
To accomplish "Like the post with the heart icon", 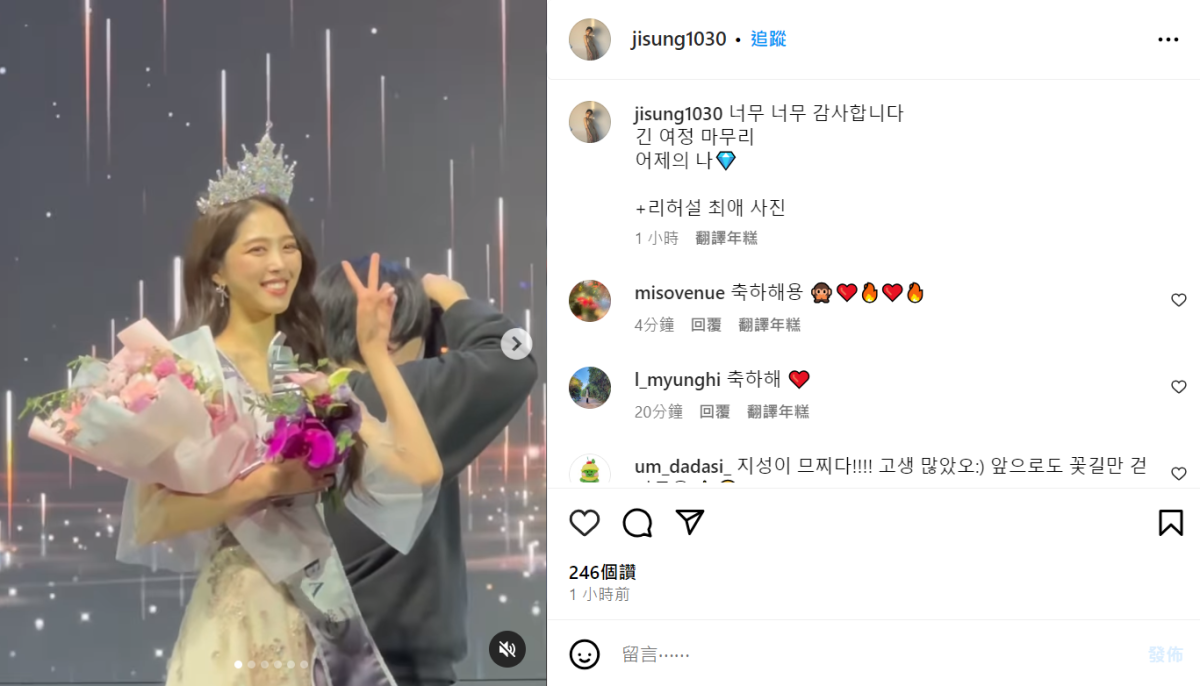I will coord(584,523).
